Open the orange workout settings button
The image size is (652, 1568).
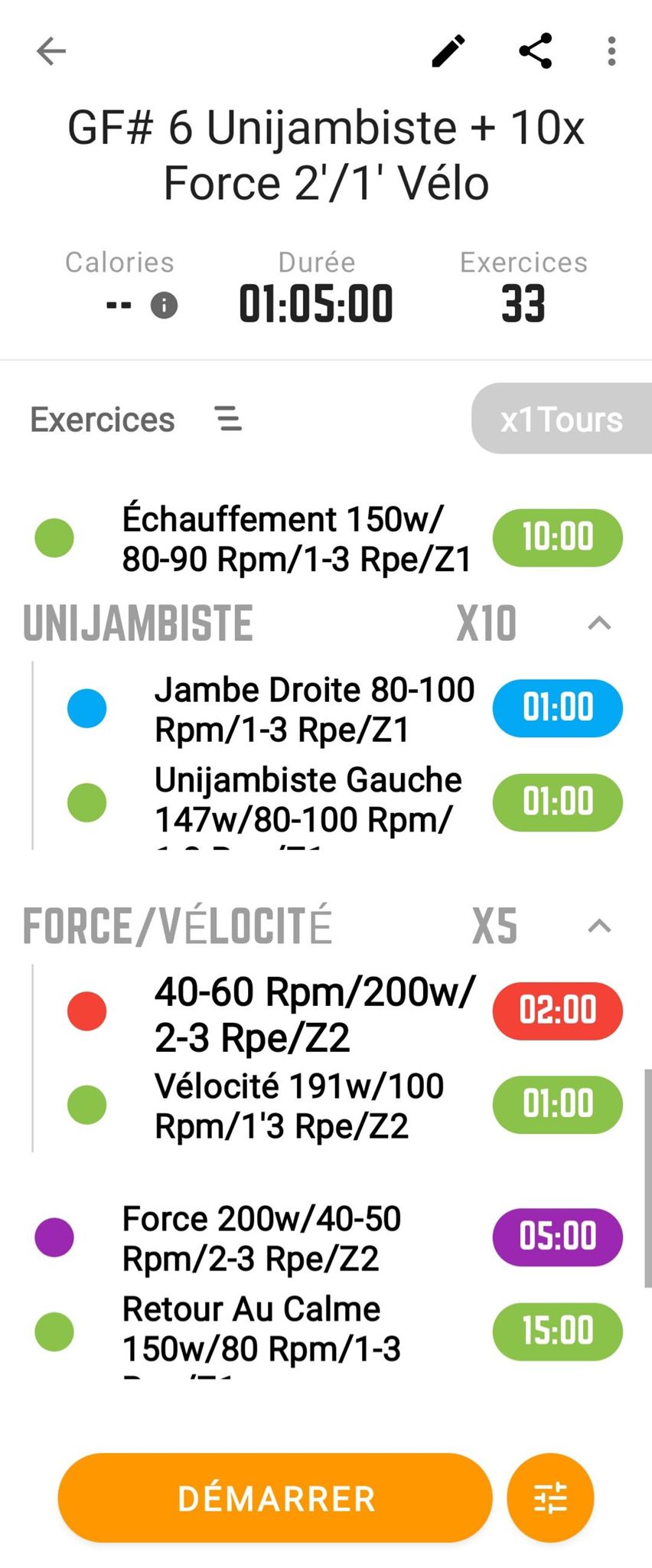550,1498
